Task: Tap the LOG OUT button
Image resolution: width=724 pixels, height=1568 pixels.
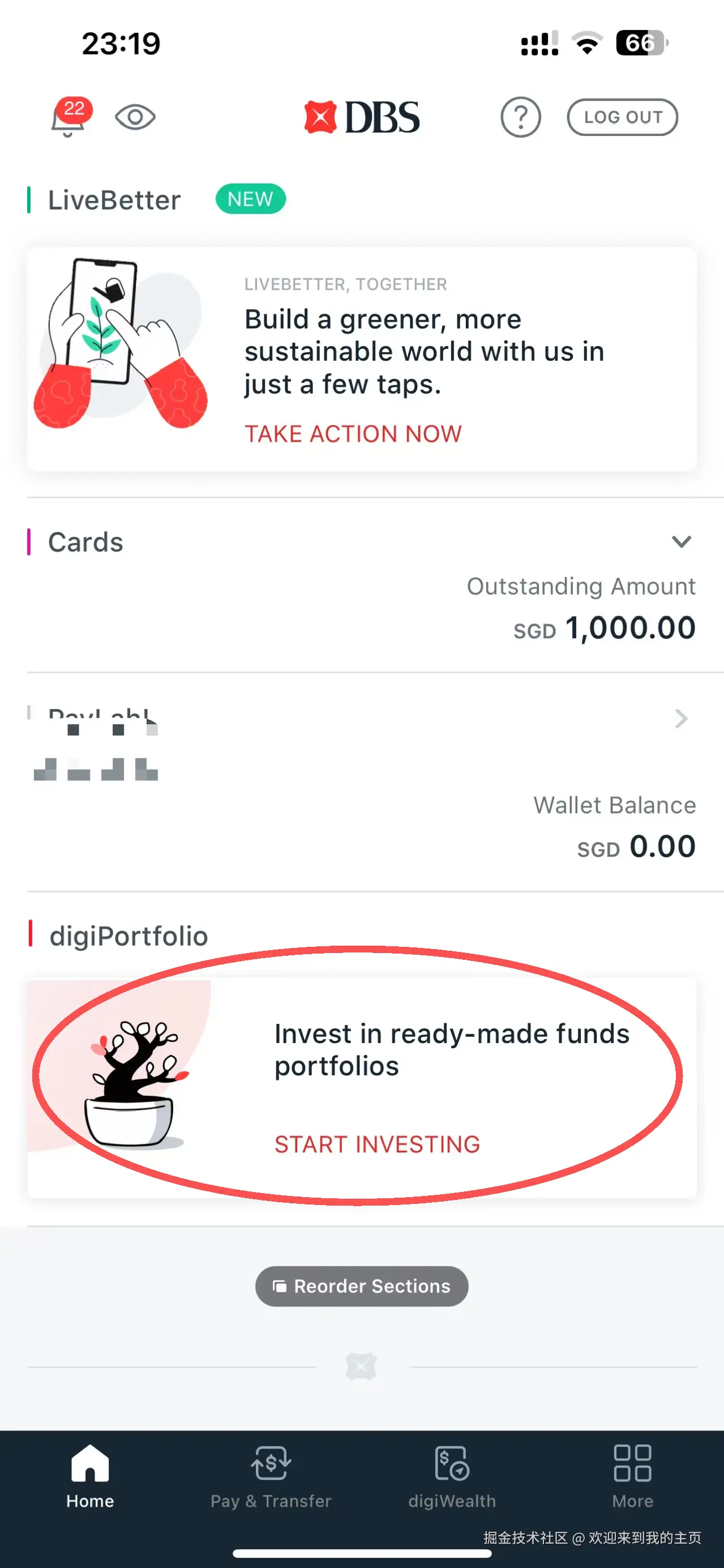Action: pos(622,117)
